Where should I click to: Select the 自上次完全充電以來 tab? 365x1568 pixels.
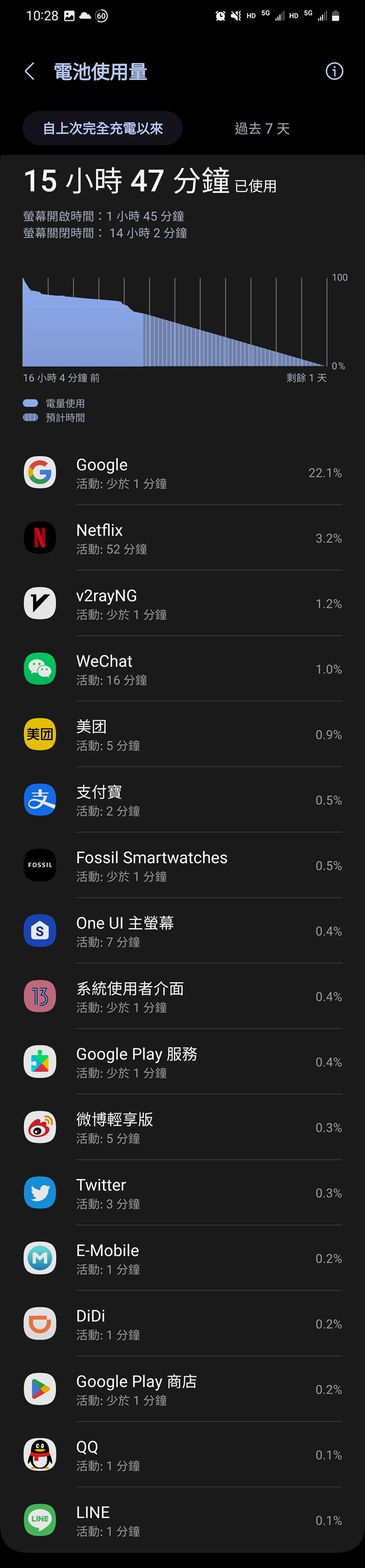click(x=103, y=128)
